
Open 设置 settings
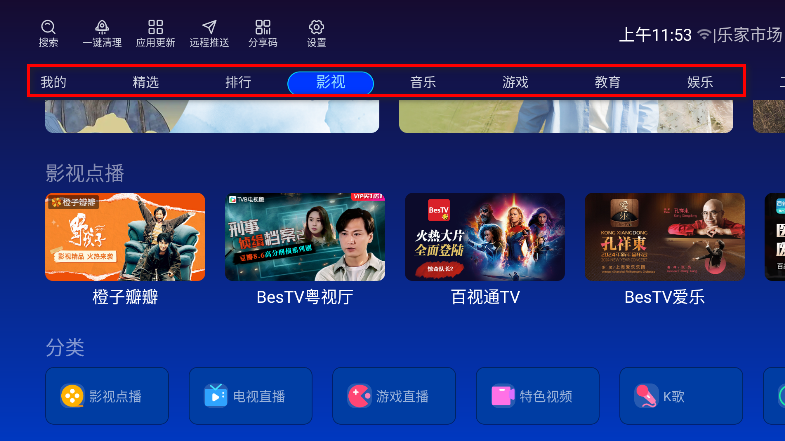[x=317, y=33]
